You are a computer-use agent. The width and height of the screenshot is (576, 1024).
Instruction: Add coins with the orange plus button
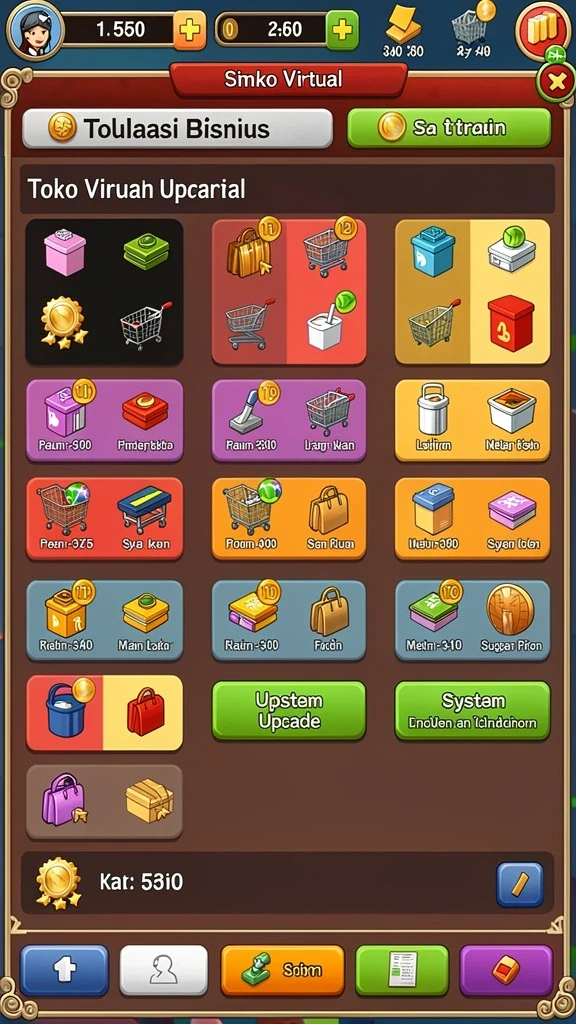point(189,30)
